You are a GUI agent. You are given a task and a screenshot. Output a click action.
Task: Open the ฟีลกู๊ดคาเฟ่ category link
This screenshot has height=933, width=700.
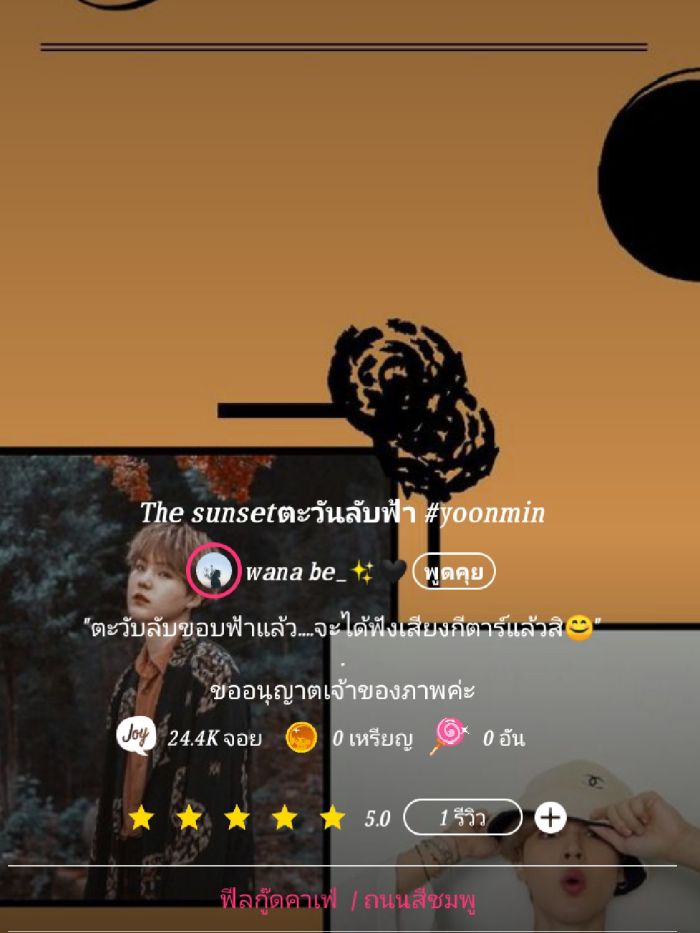[280, 899]
